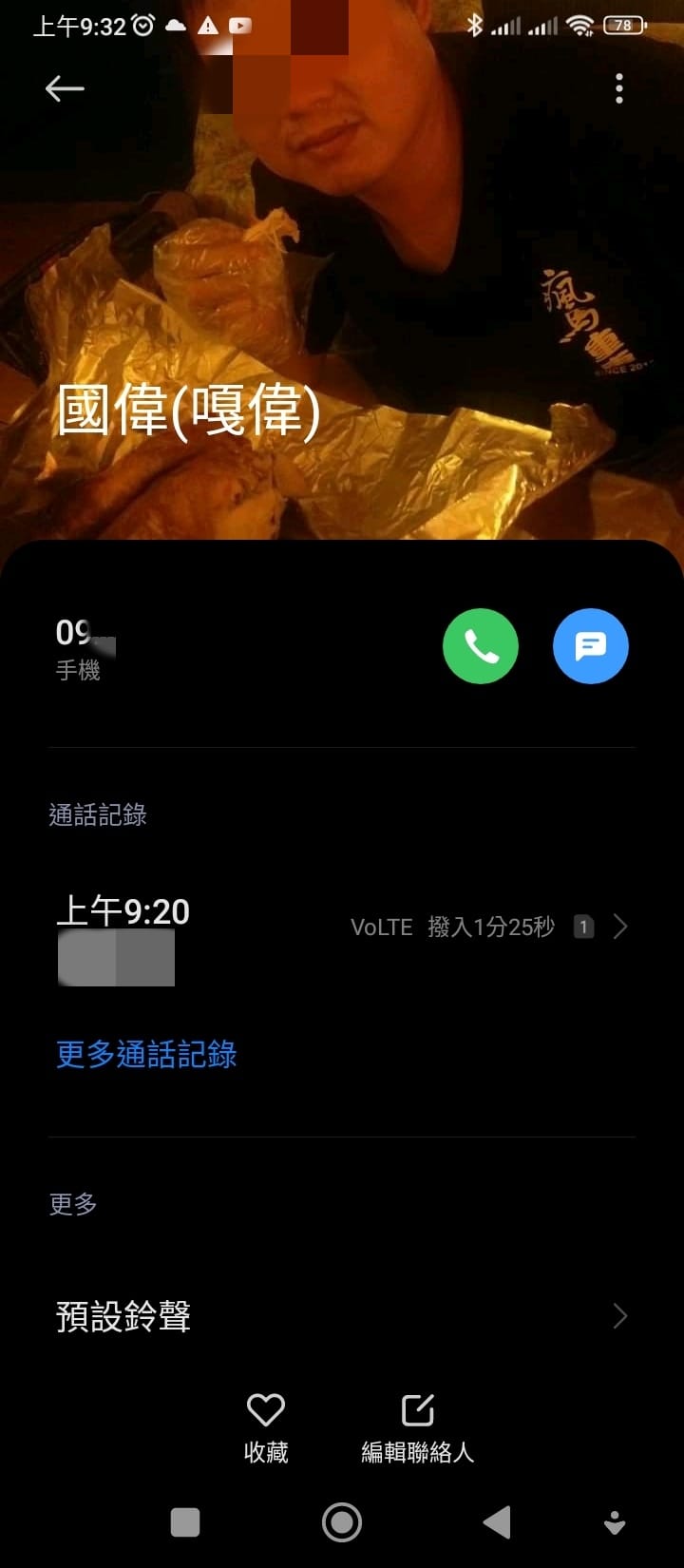Image resolution: width=684 pixels, height=1568 pixels.
Task: Tap the back arrow at top left
Action: pos(64,88)
